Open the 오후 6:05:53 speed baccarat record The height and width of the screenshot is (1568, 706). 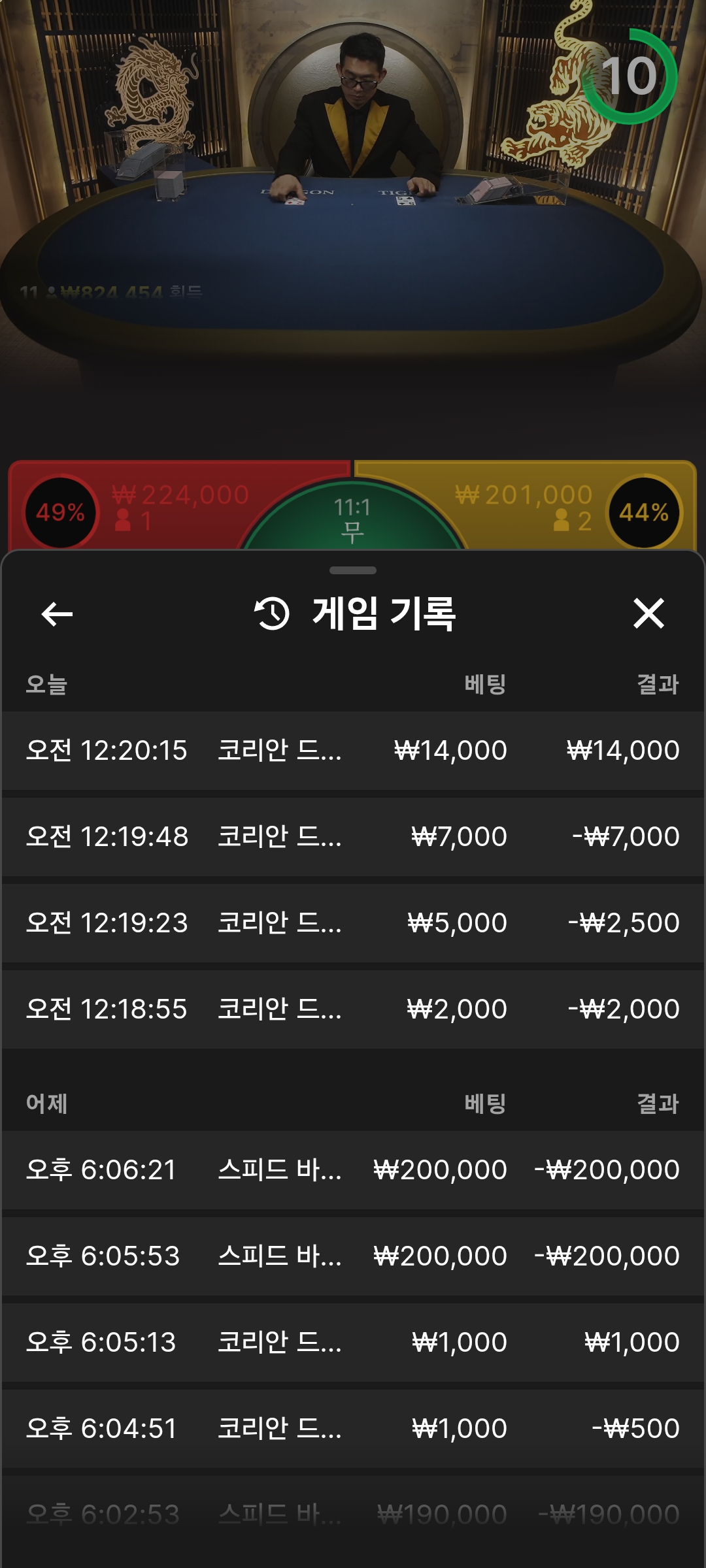point(353,1256)
